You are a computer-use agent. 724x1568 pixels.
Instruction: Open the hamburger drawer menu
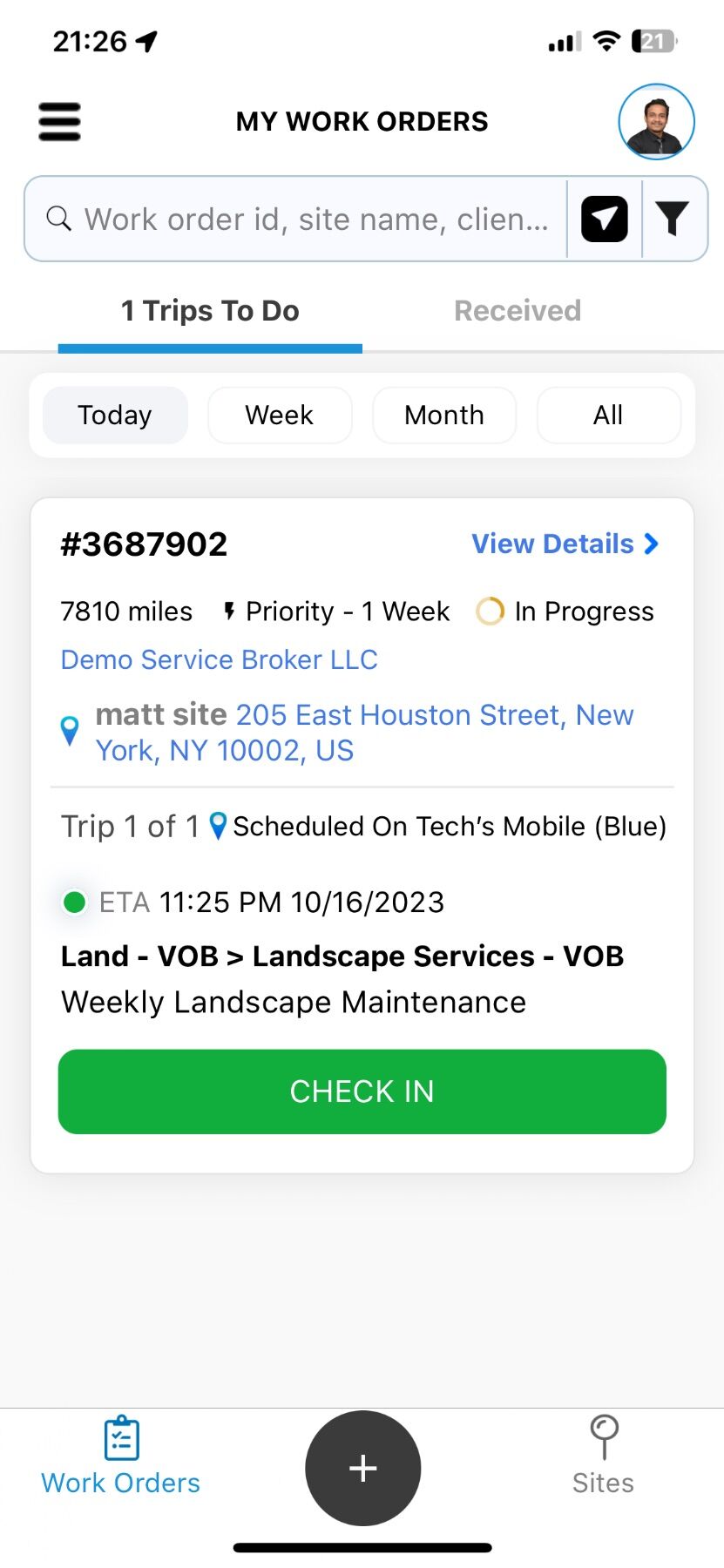click(59, 122)
